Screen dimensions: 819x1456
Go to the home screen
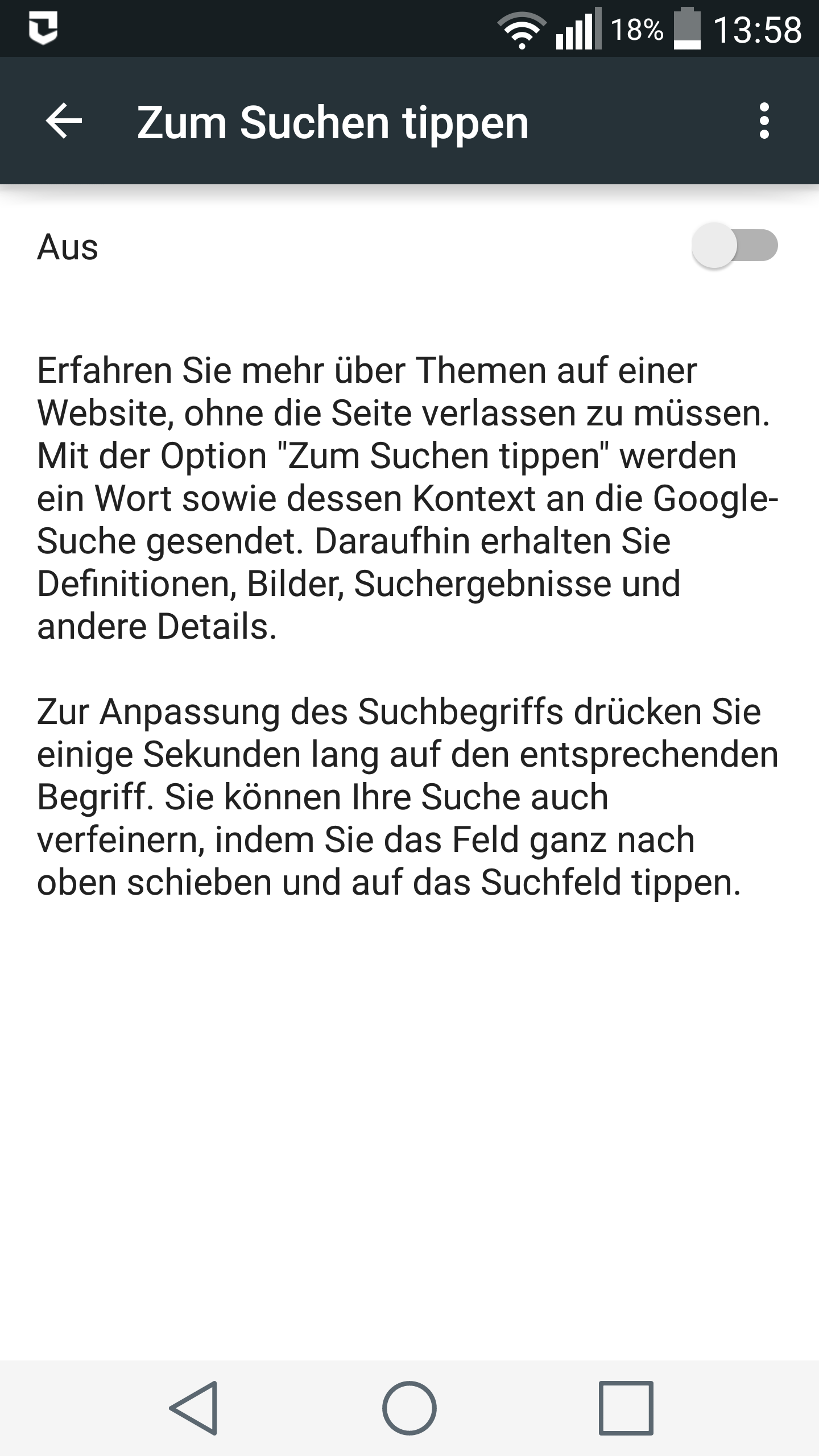pyautogui.click(x=409, y=1408)
